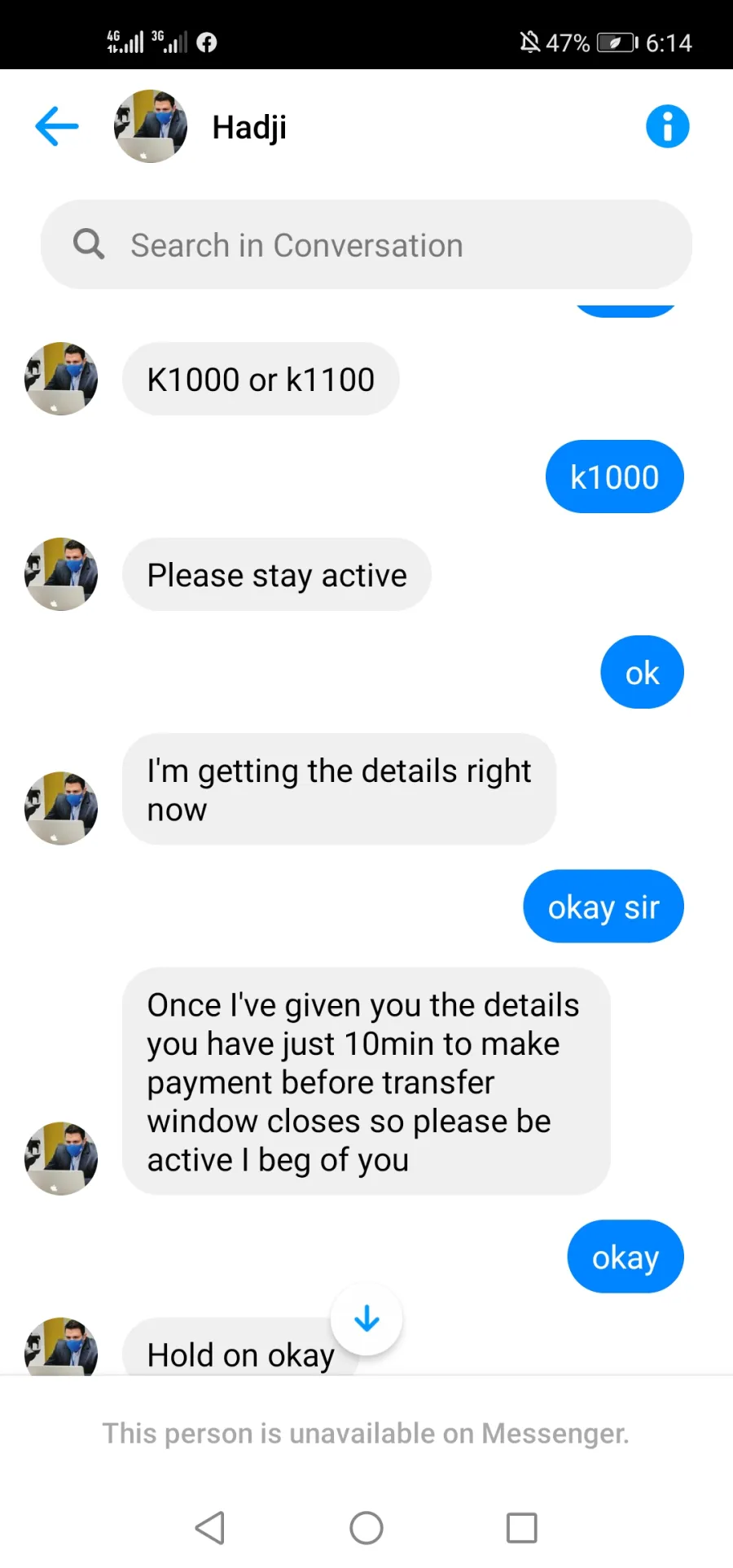Open recent apps via square button
733x1568 pixels.
522,1528
